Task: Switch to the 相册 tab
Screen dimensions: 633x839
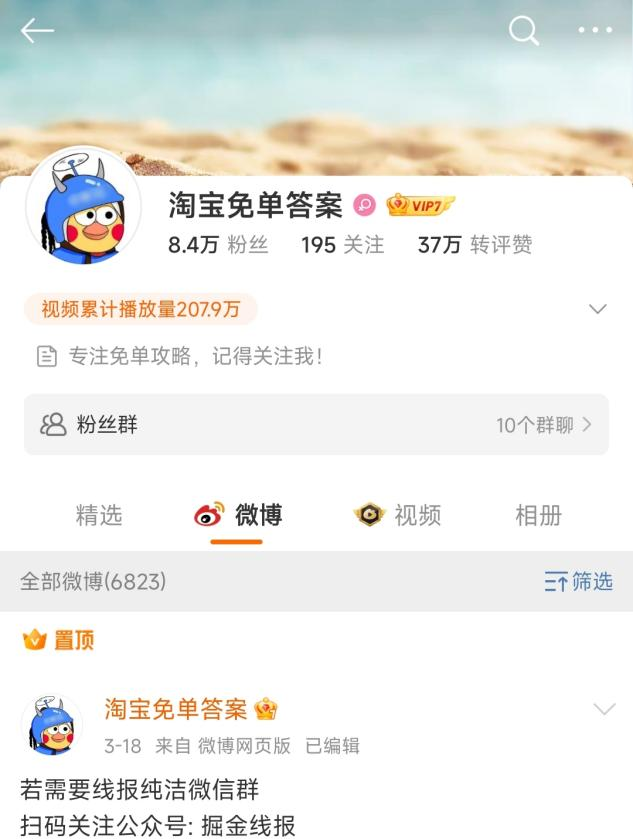Action: [538, 516]
